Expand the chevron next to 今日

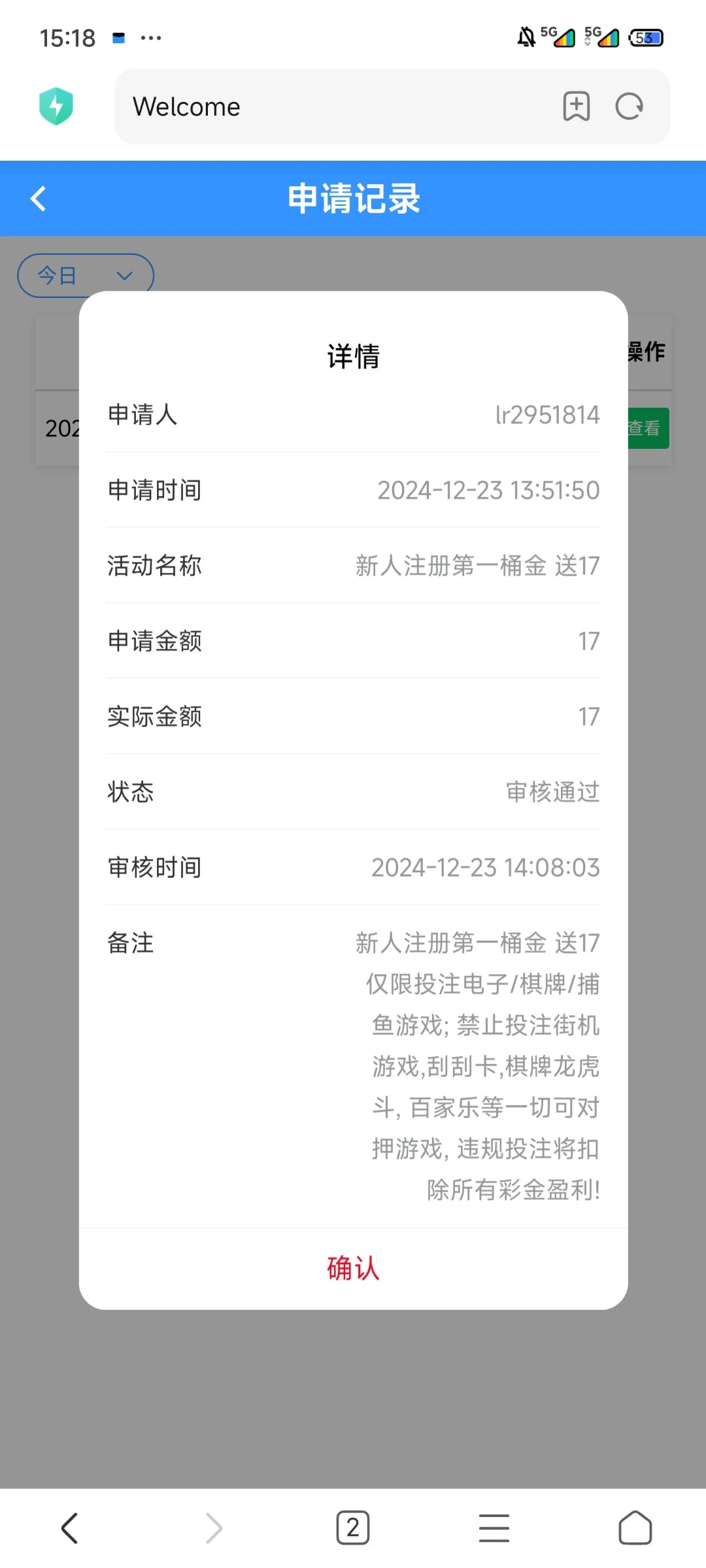point(124,276)
